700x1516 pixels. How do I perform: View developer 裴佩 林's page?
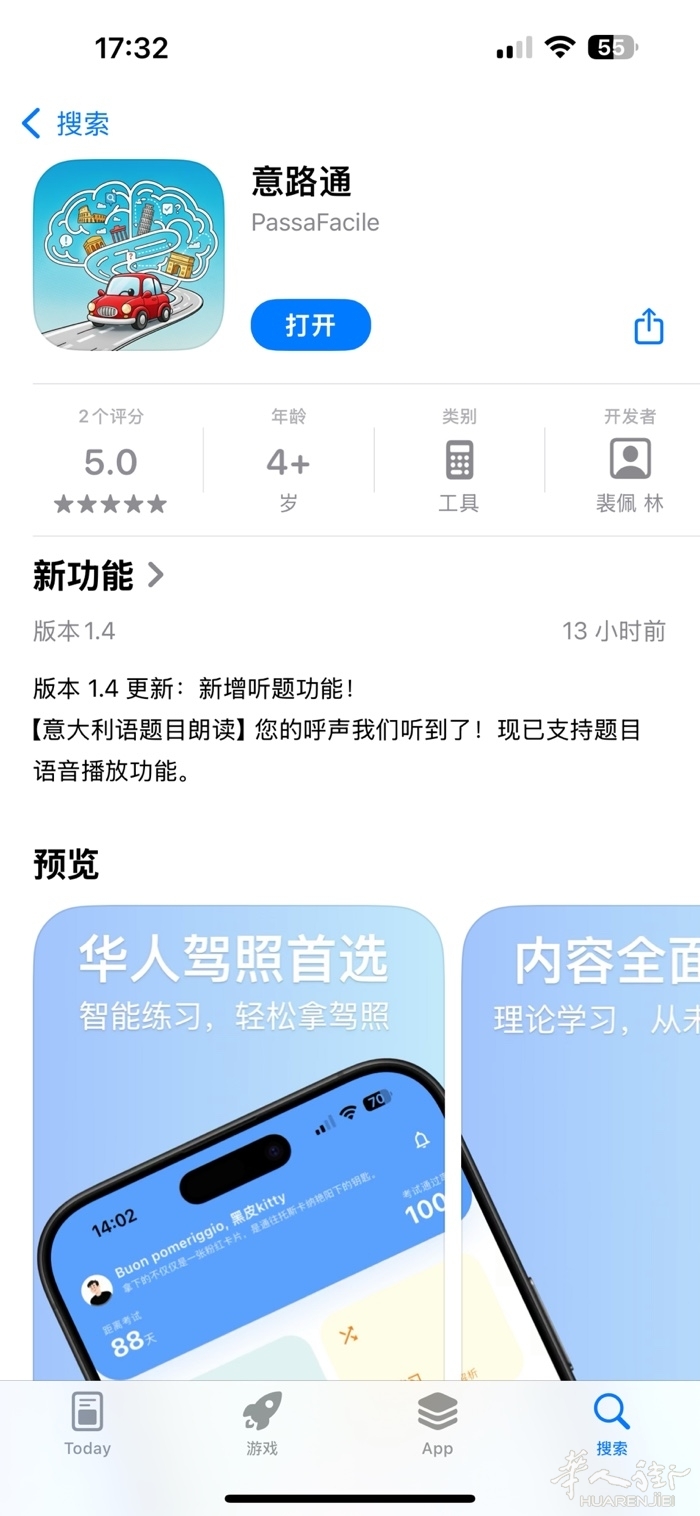tap(630, 462)
